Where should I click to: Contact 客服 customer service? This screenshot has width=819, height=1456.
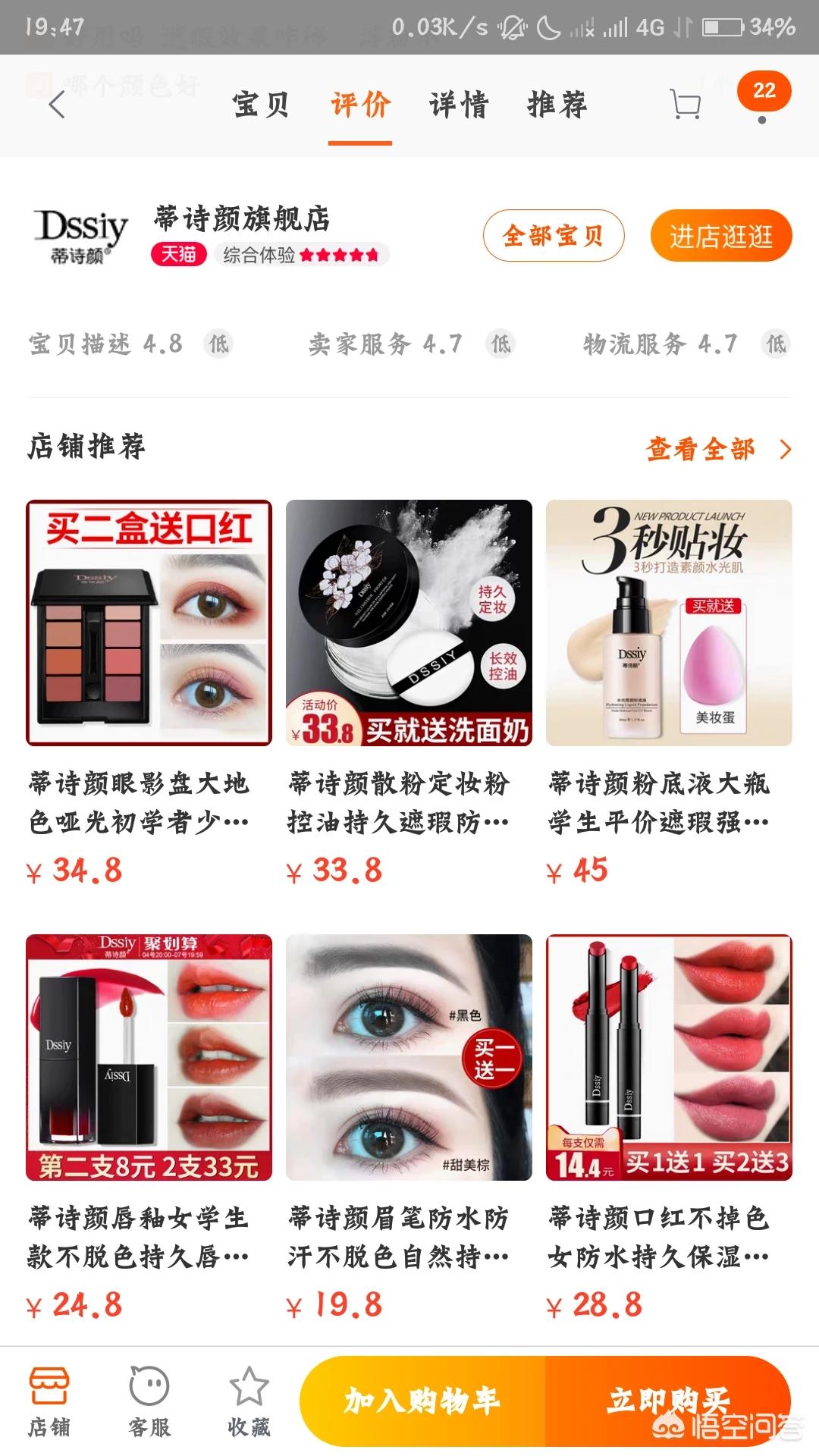pos(149,1401)
